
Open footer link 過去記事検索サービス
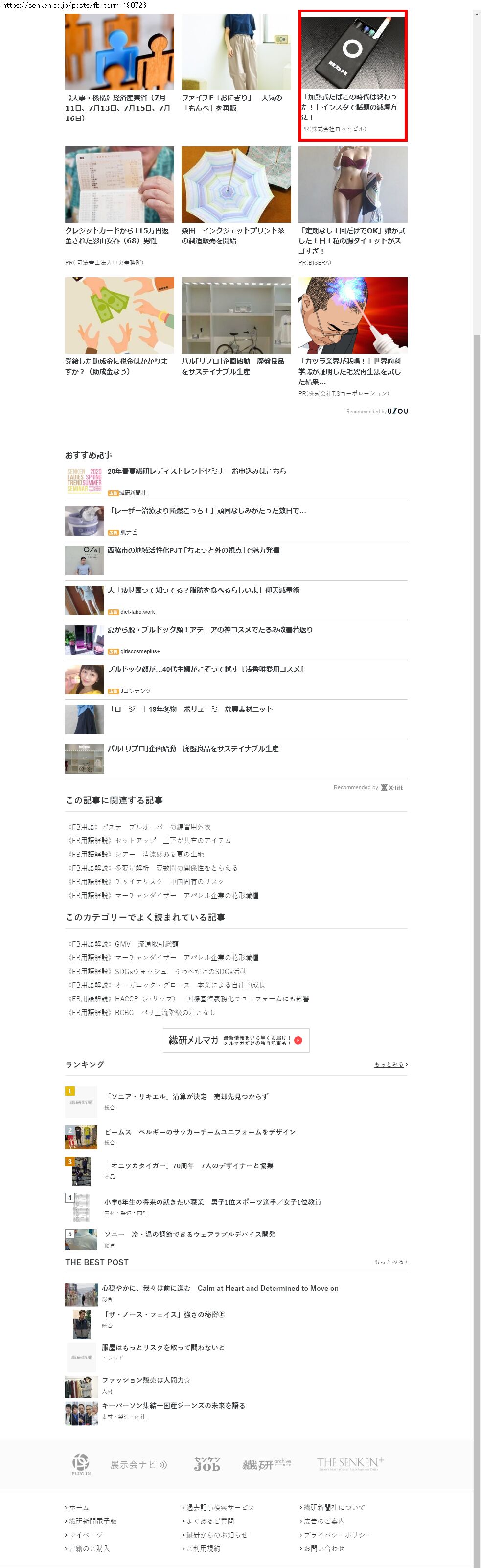coord(220,1507)
